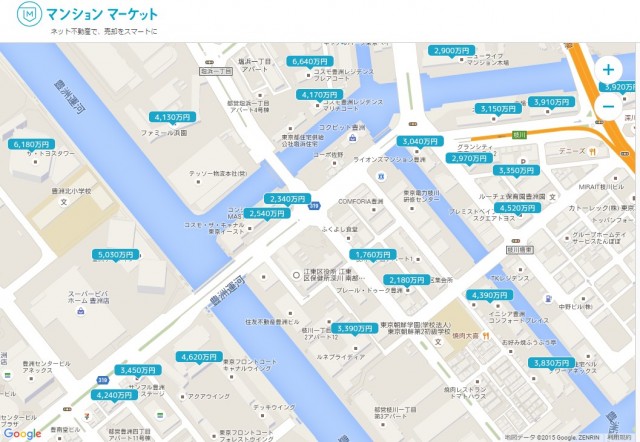Screen dimensions: 640x442
Task: Select the 1,760万円 price marker
Action: (x=374, y=255)
